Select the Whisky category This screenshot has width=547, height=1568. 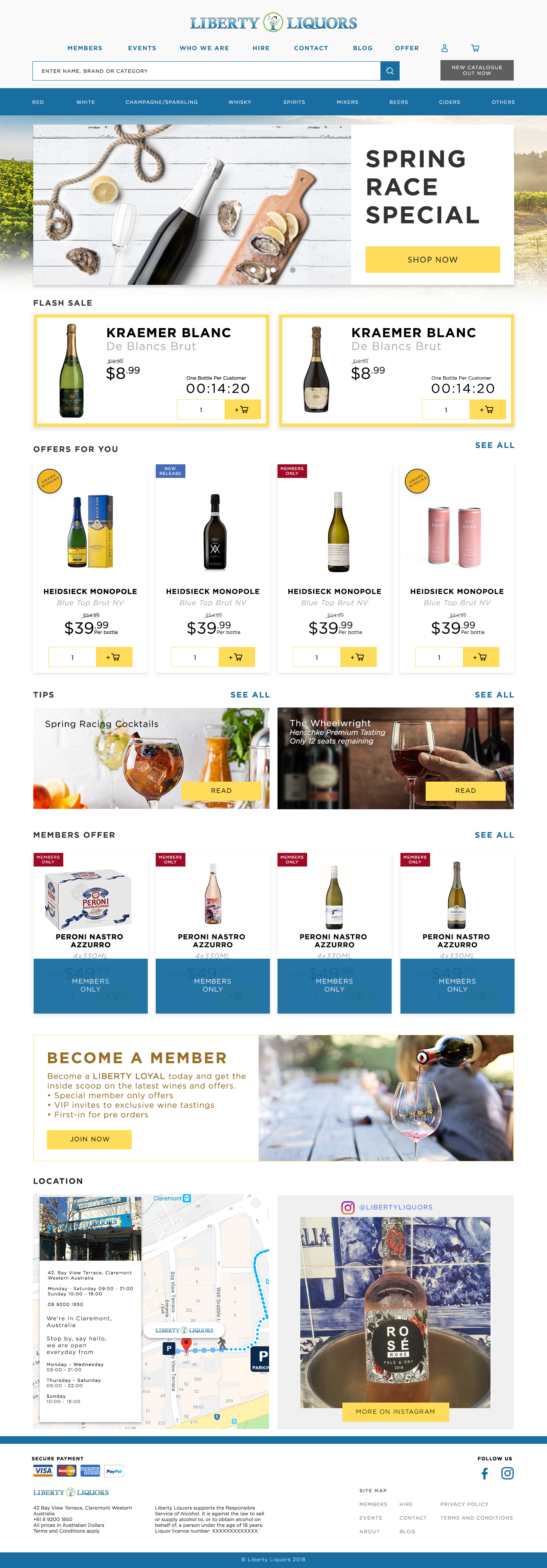point(240,102)
